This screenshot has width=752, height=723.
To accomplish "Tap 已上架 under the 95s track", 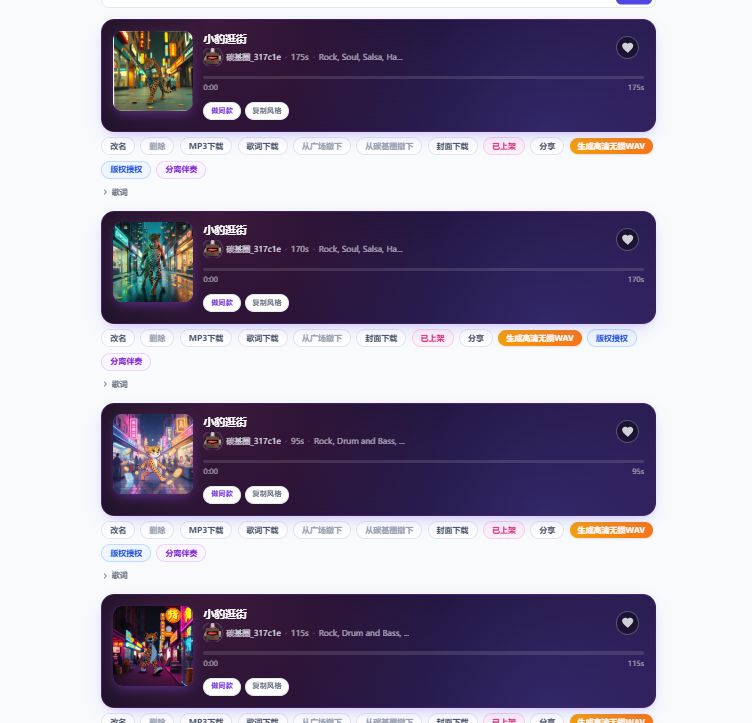I will click(x=503, y=530).
